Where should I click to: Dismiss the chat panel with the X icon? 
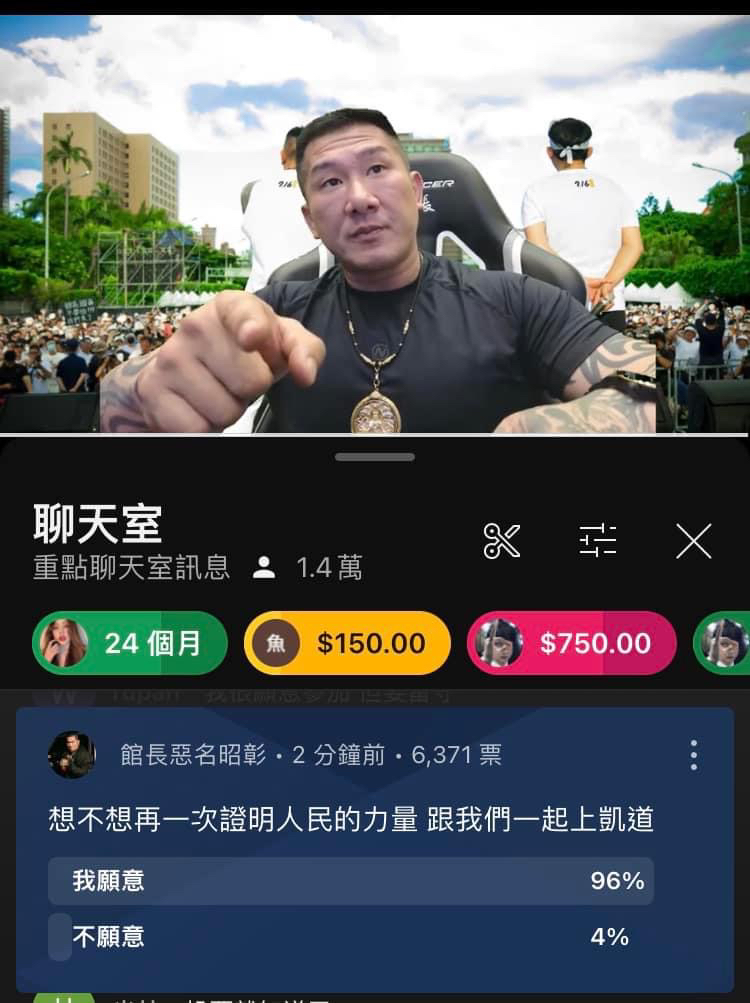(694, 540)
